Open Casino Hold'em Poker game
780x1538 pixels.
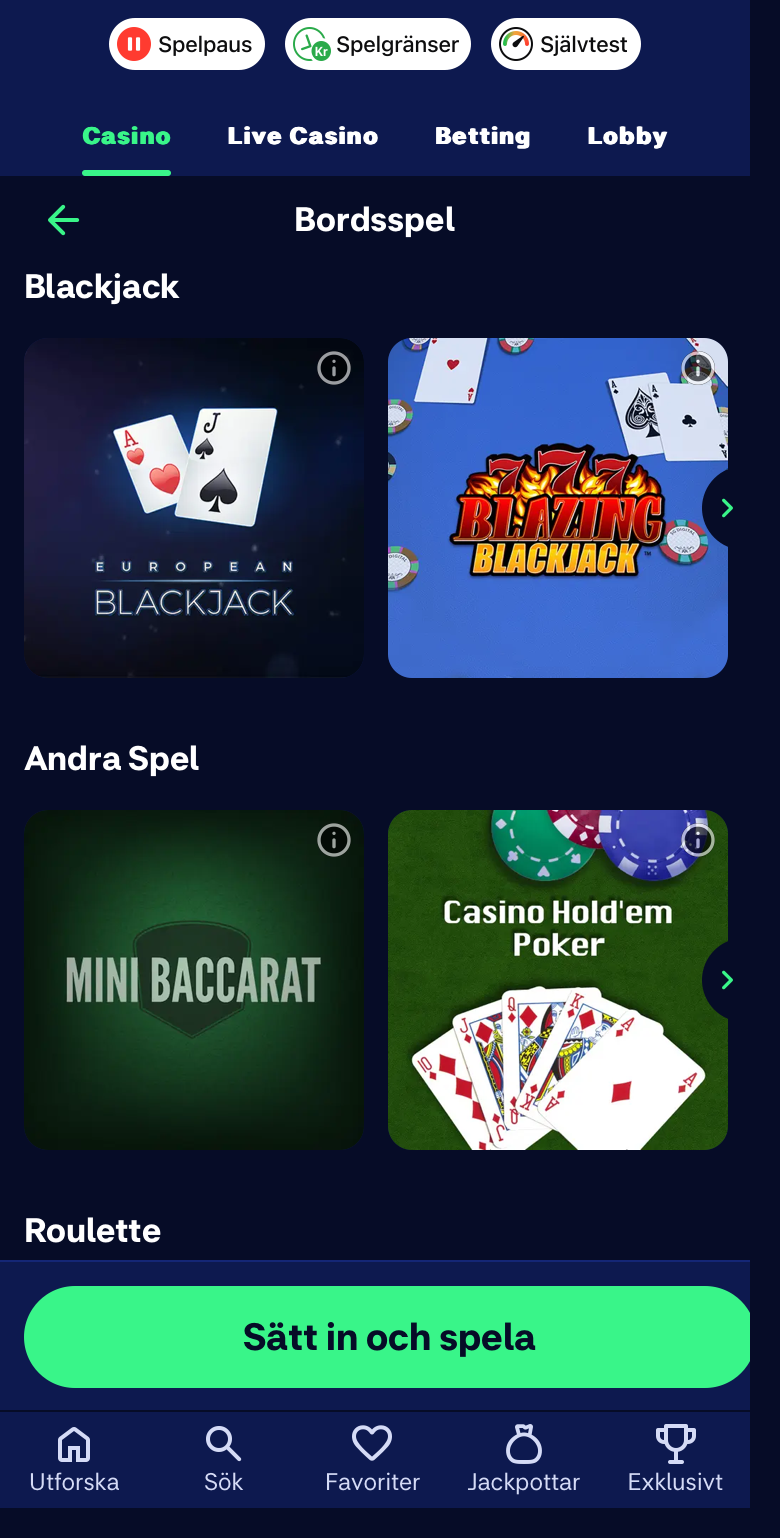[x=558, y=980]
